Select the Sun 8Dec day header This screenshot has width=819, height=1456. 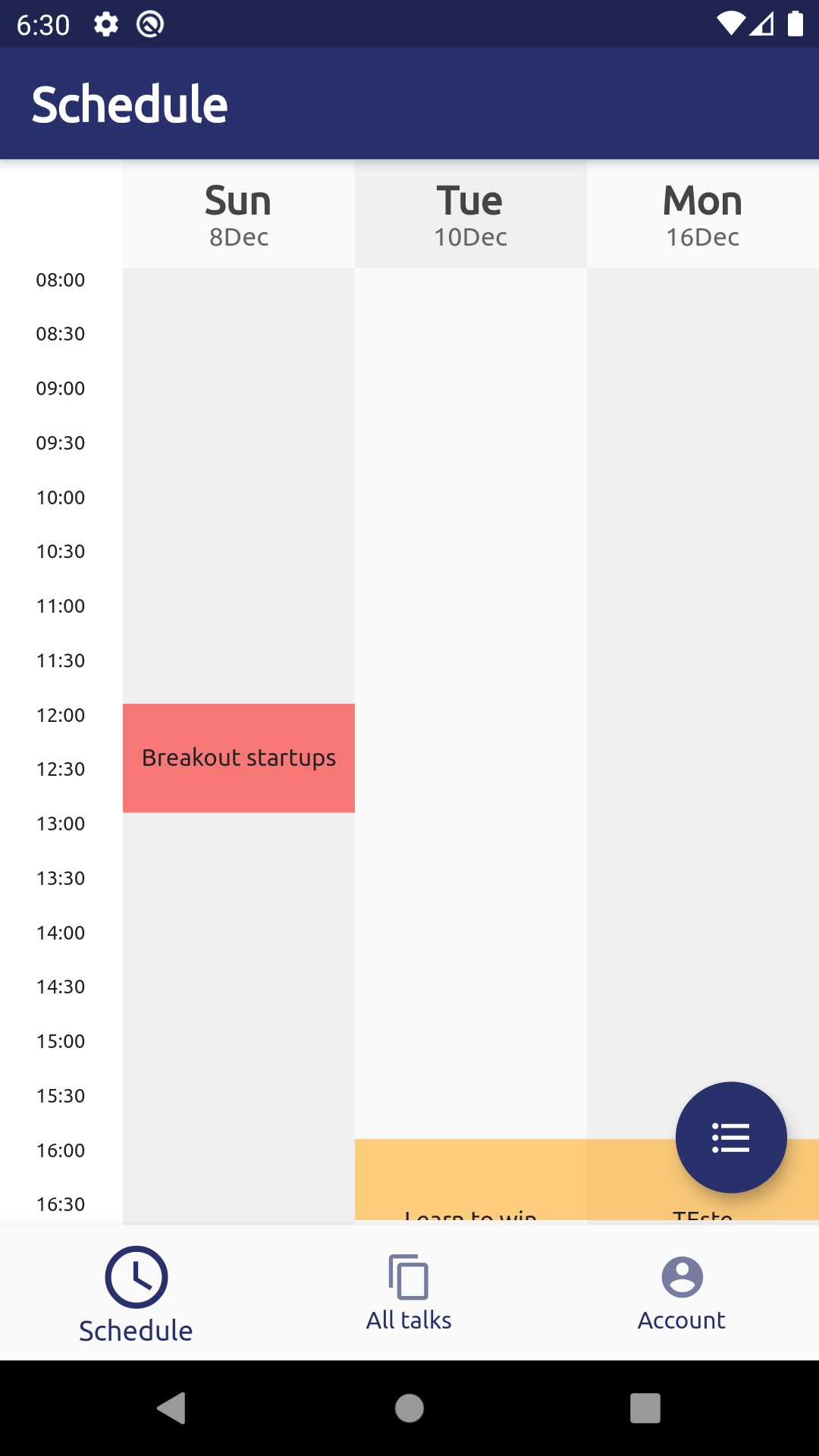pyautogui.click(x=239, y=214)
